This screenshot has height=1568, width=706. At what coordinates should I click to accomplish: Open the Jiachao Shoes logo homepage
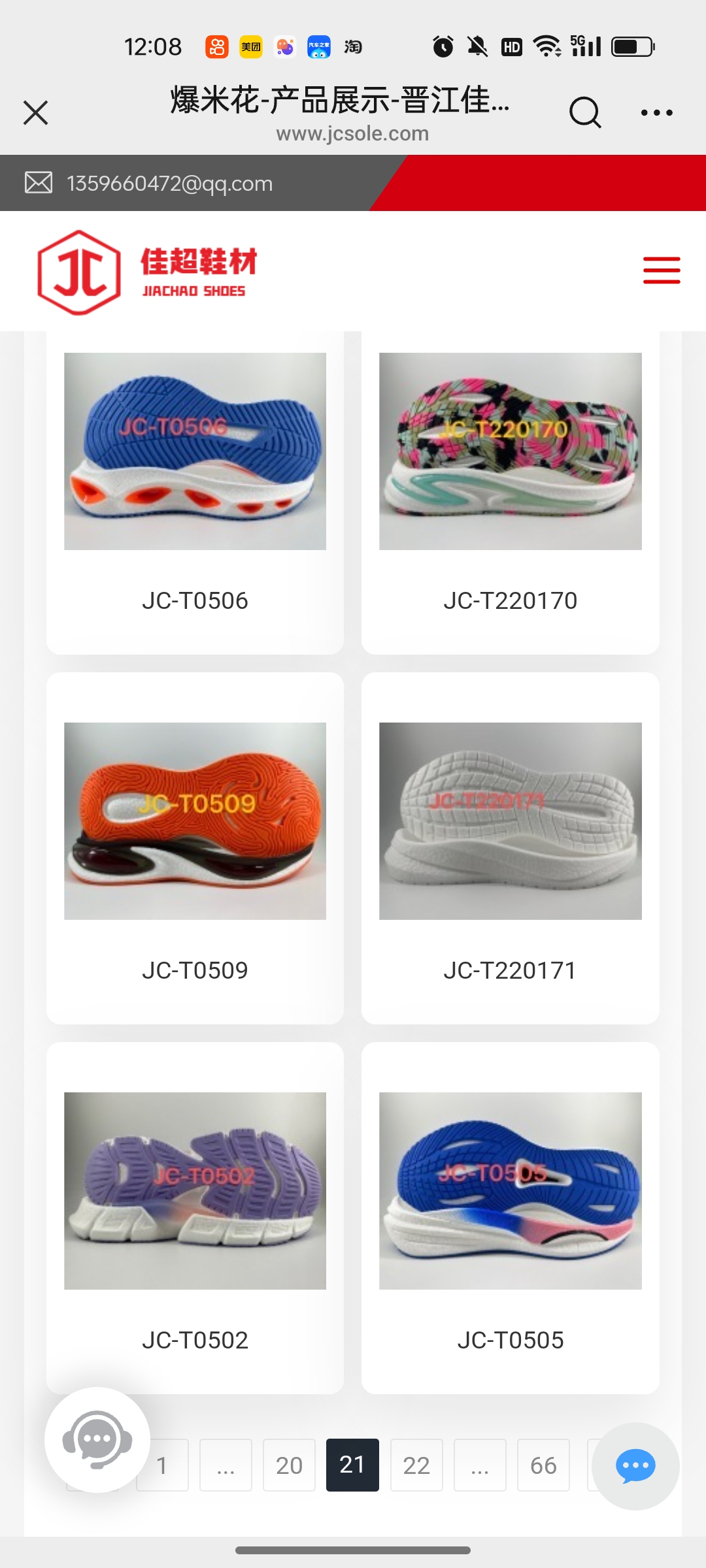[x=148, y=272]
